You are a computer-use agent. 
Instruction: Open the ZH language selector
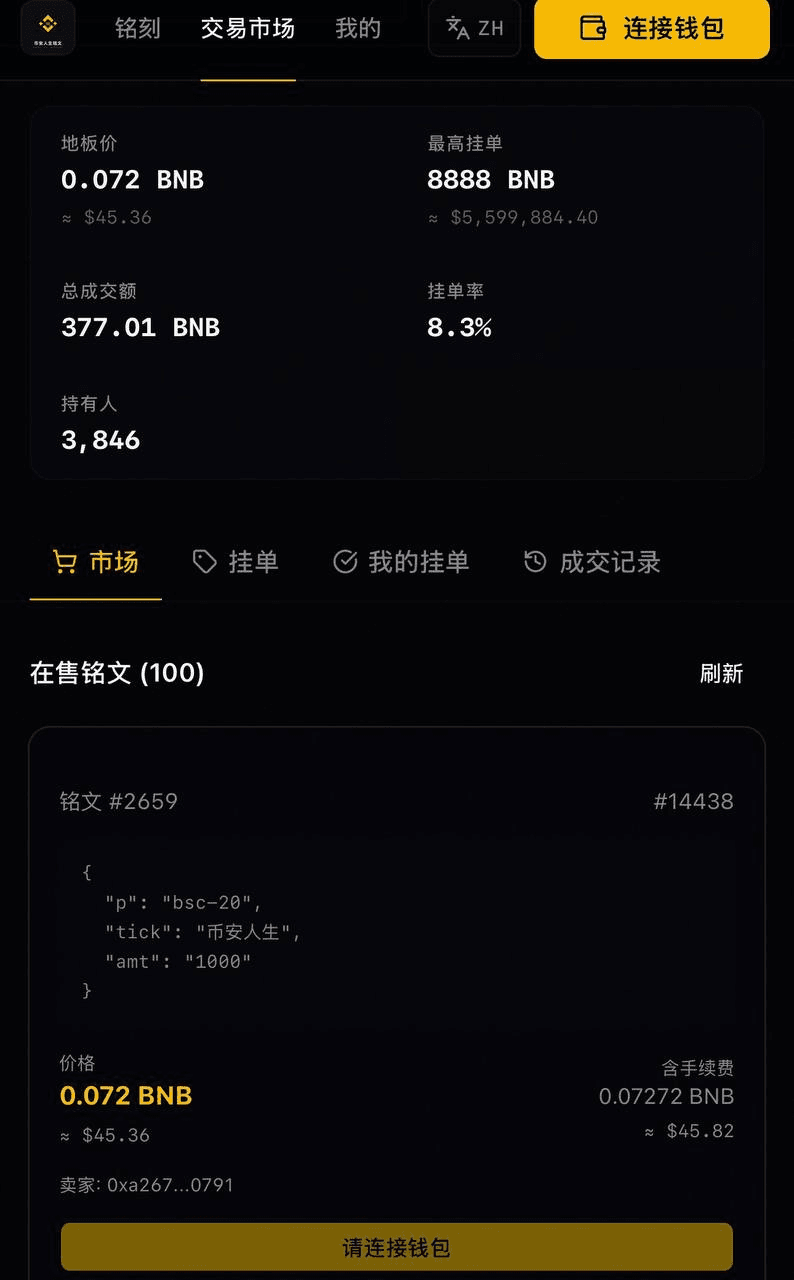474,29
